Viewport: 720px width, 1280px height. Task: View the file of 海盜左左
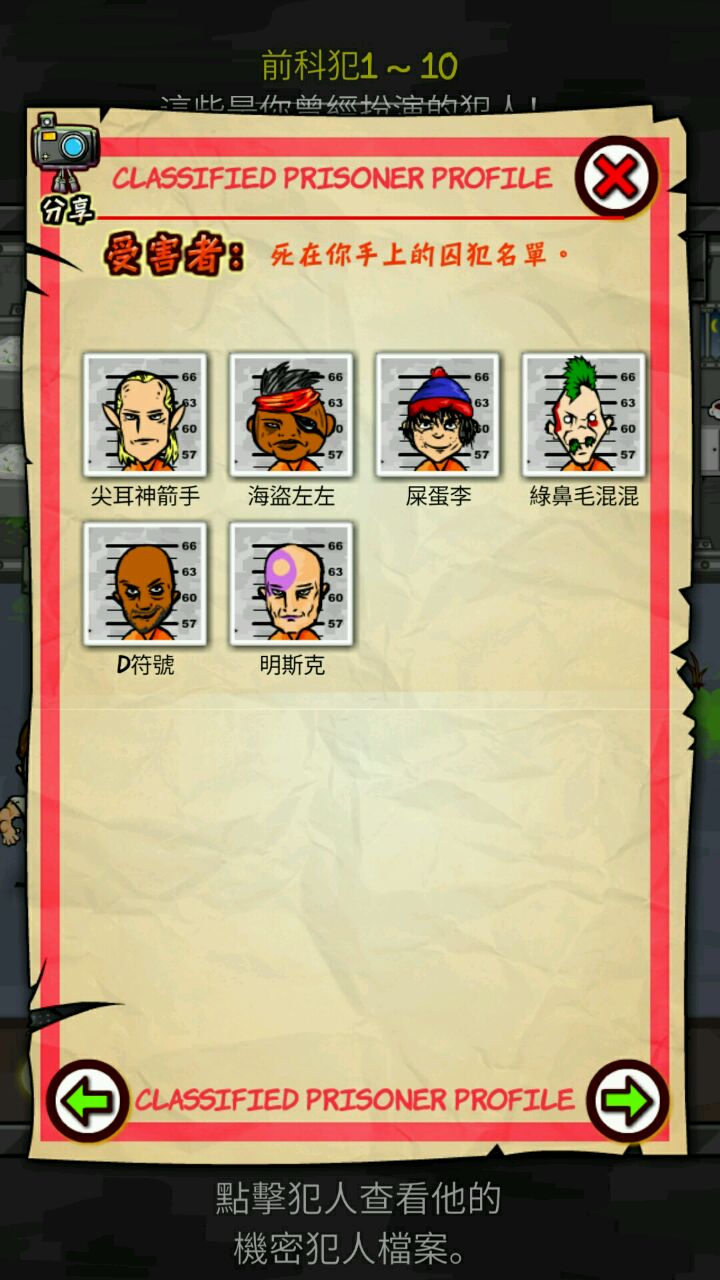click(x=291, y=414)
